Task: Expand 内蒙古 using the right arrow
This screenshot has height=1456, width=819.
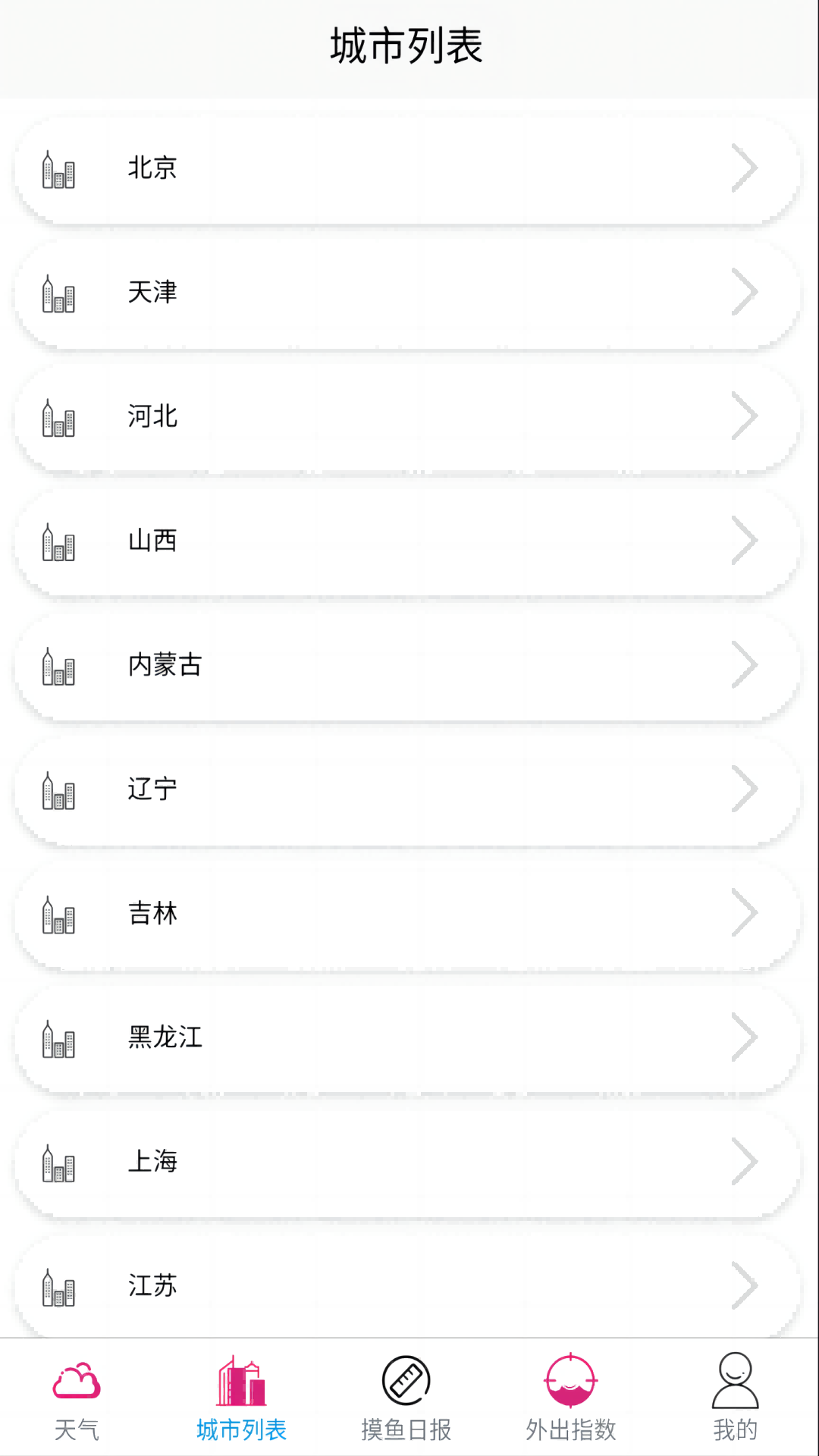Action: [x=743, y=664]
